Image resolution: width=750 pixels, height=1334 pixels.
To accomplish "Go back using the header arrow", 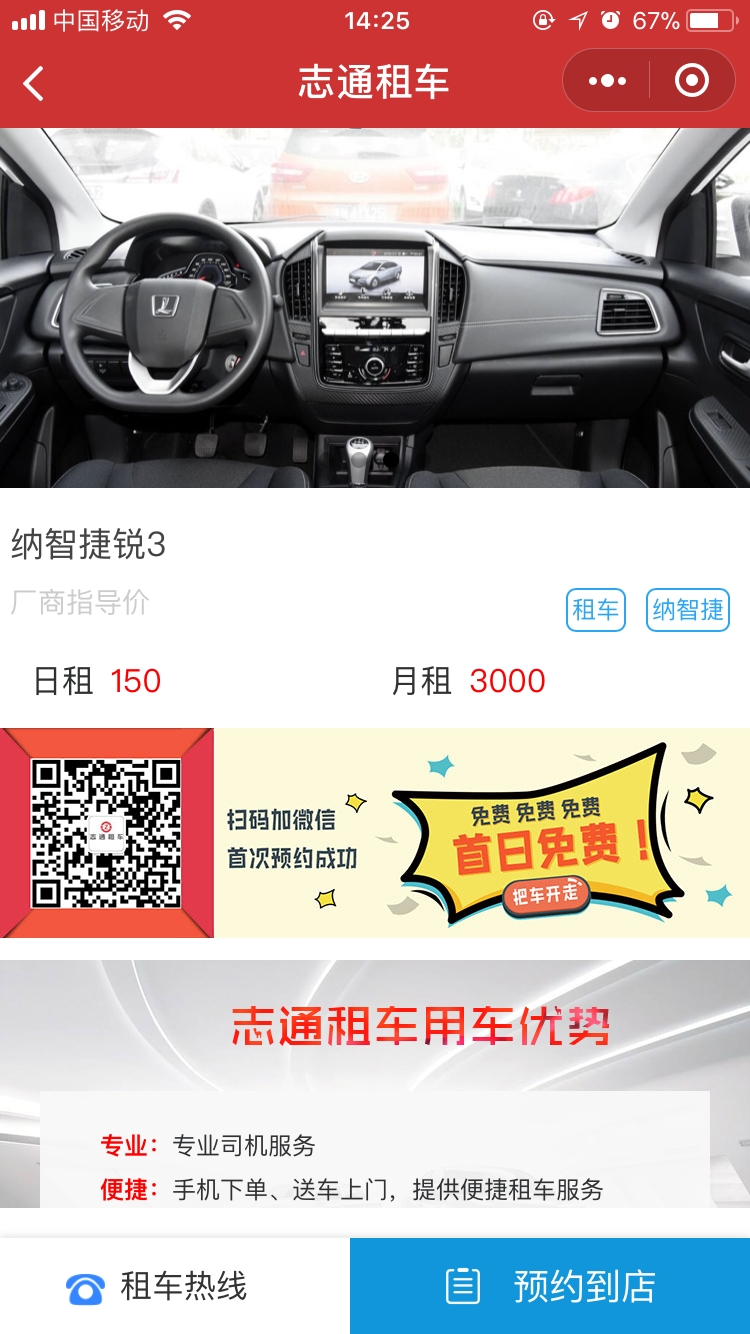I will (x=34, y=83).
